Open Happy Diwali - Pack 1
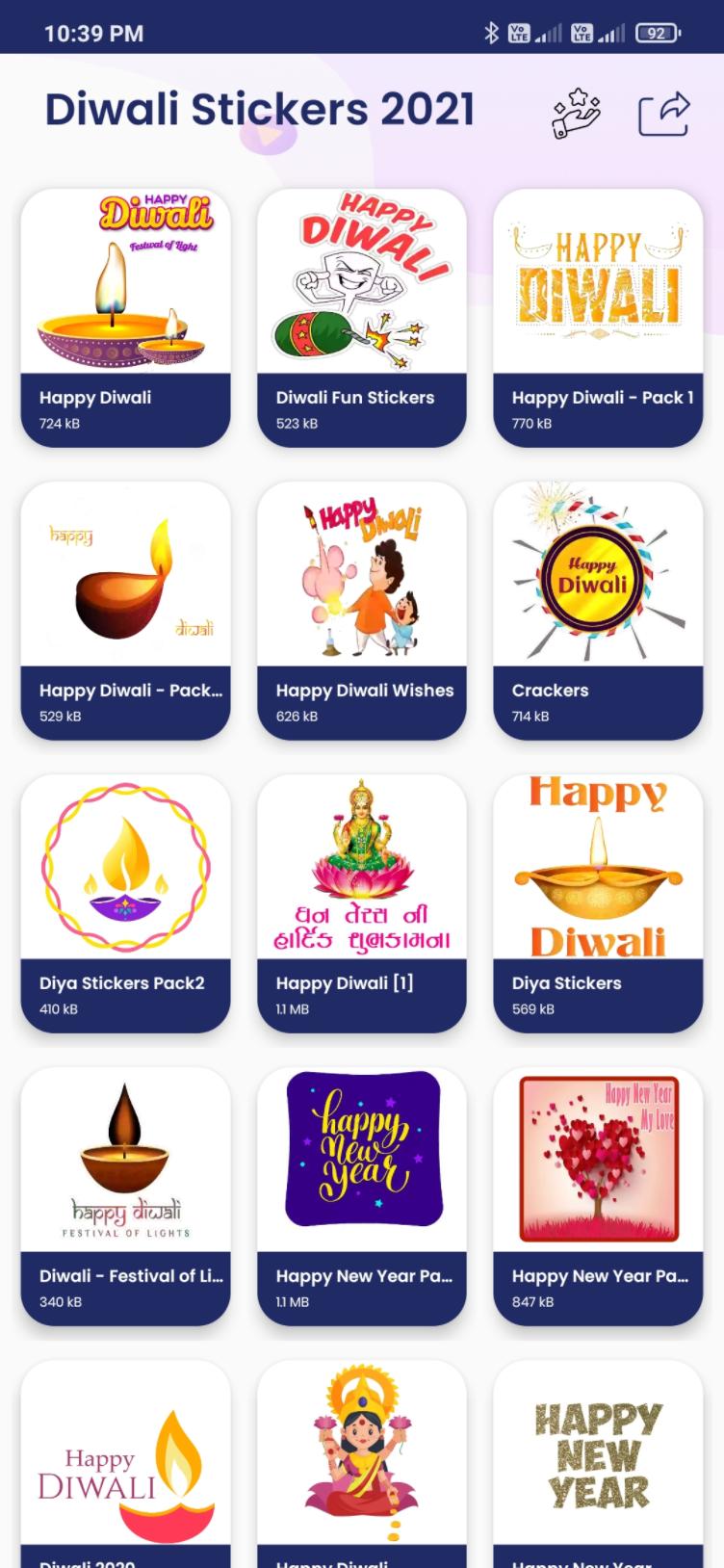This screenshot has width=724, height=1568. [x=597, y=316]
